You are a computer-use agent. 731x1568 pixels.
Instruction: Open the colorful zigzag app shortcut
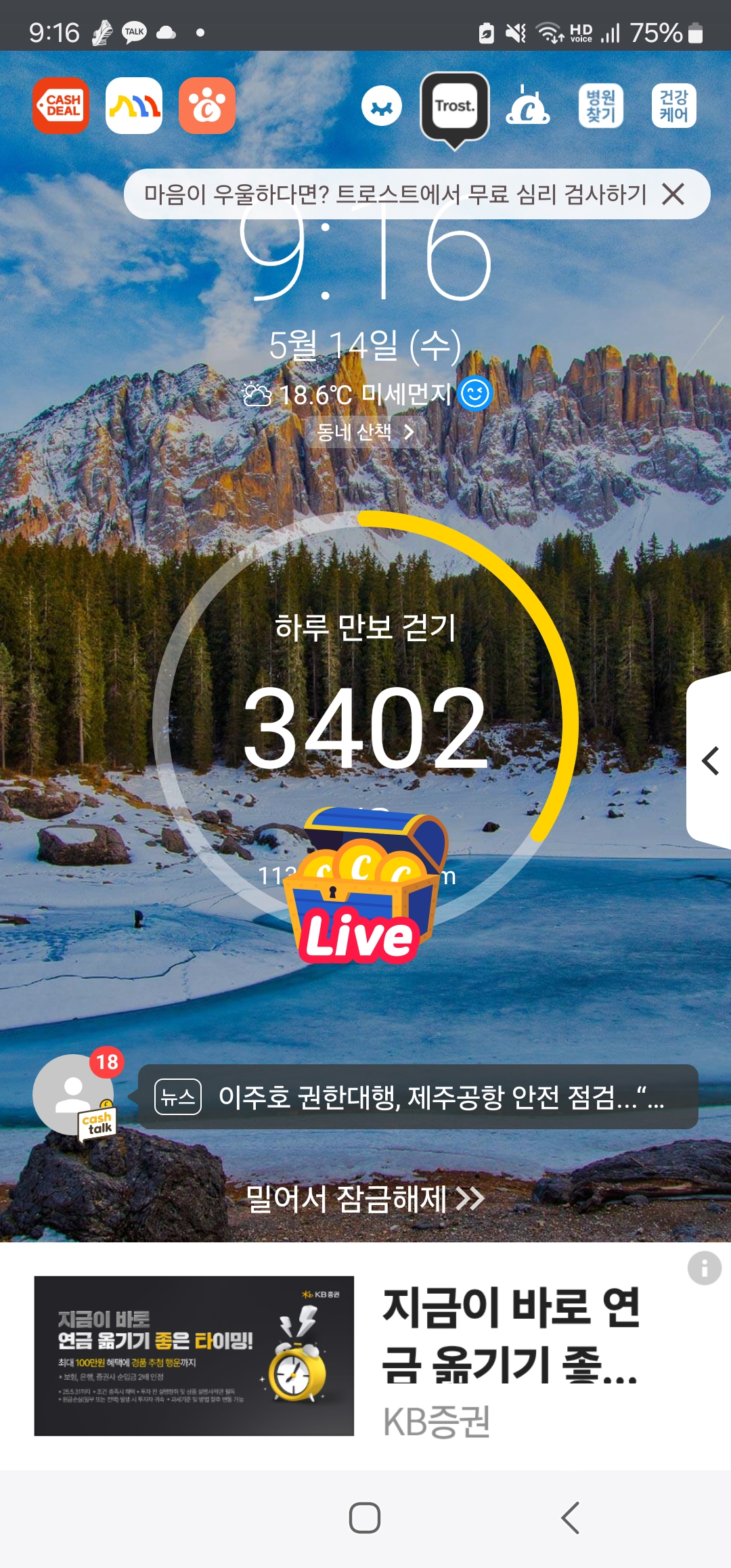pyautogui.click(x=134, y=106)
